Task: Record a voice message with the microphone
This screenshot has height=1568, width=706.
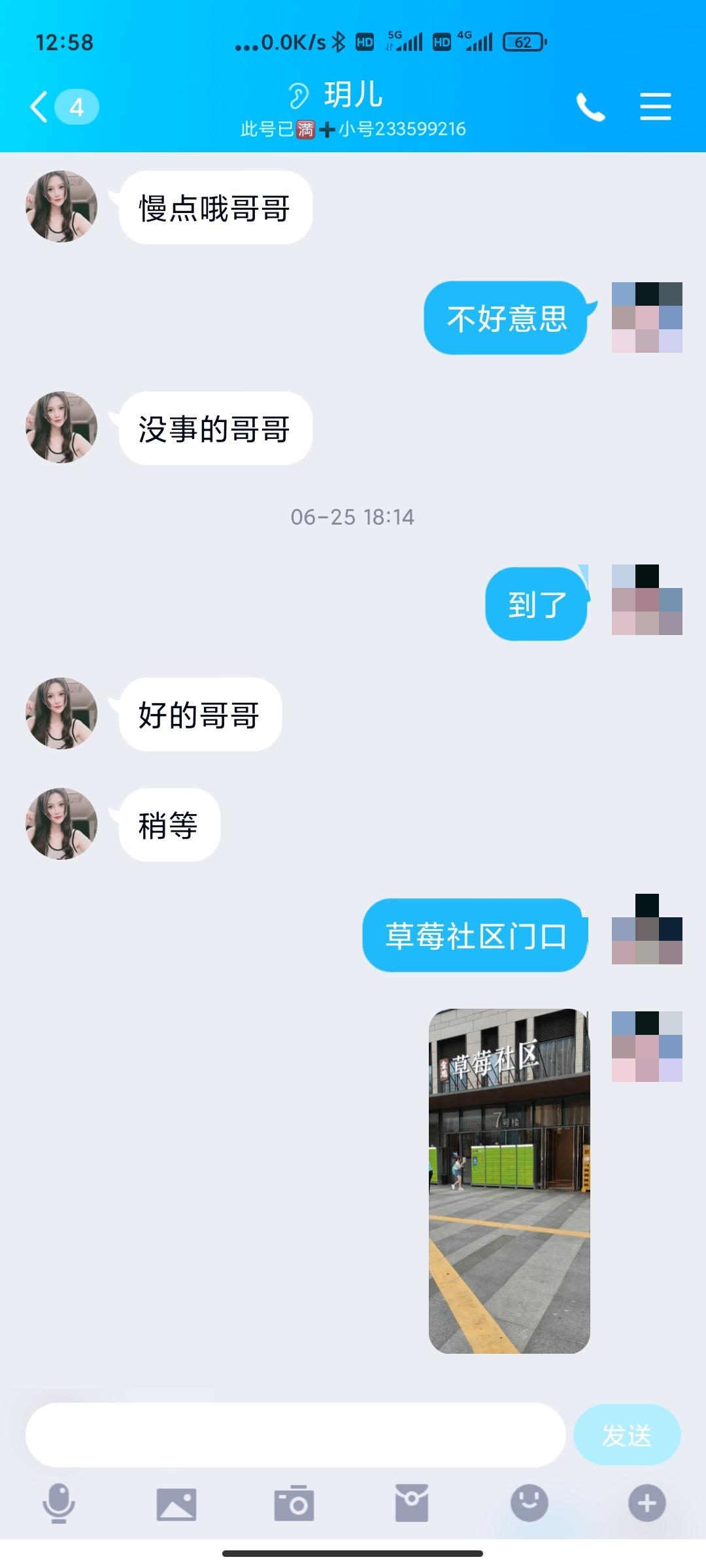Action: pyautogui.click(x=59, y=1503)
